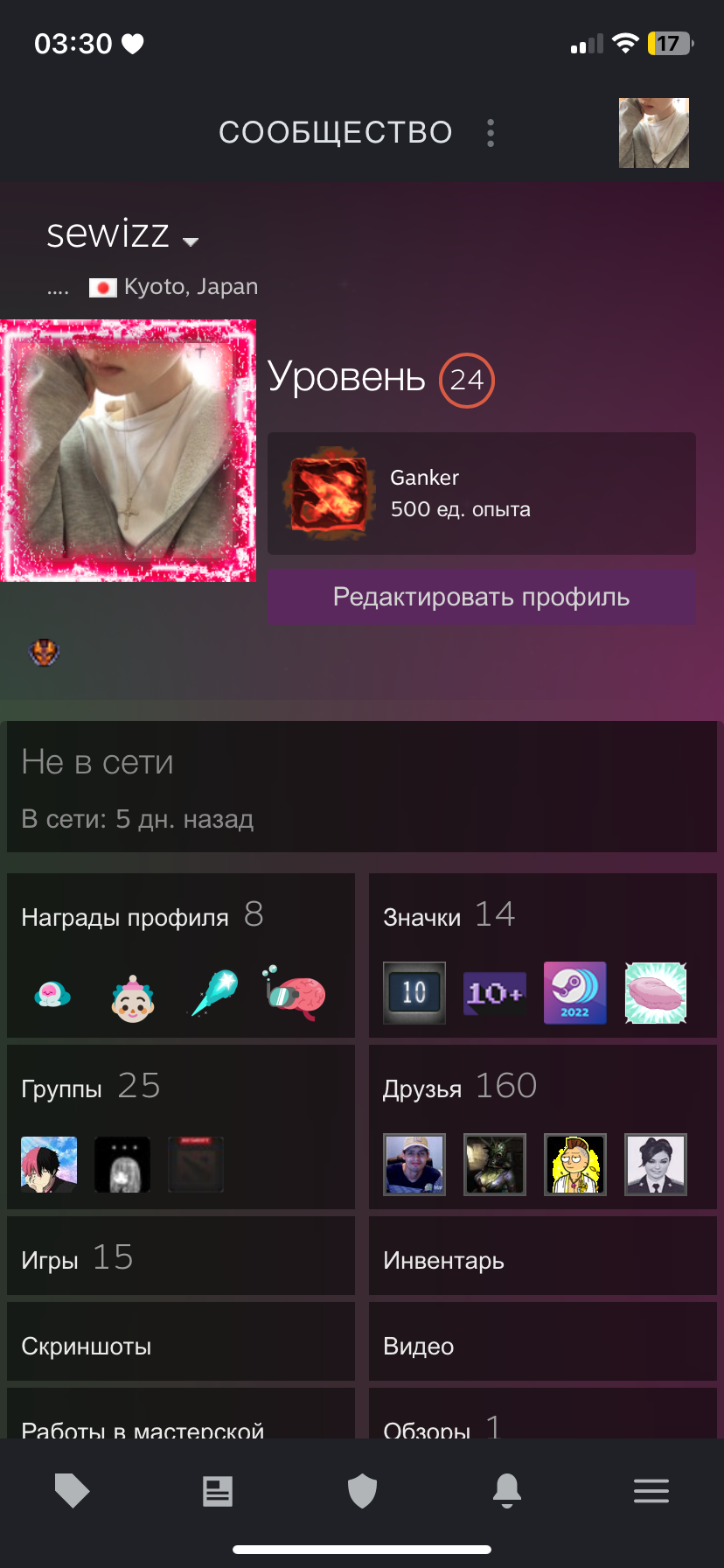Expand the sewizz name dropdown
The width and height of the screenshot is (724, 1568).
[x=191, y=241]
